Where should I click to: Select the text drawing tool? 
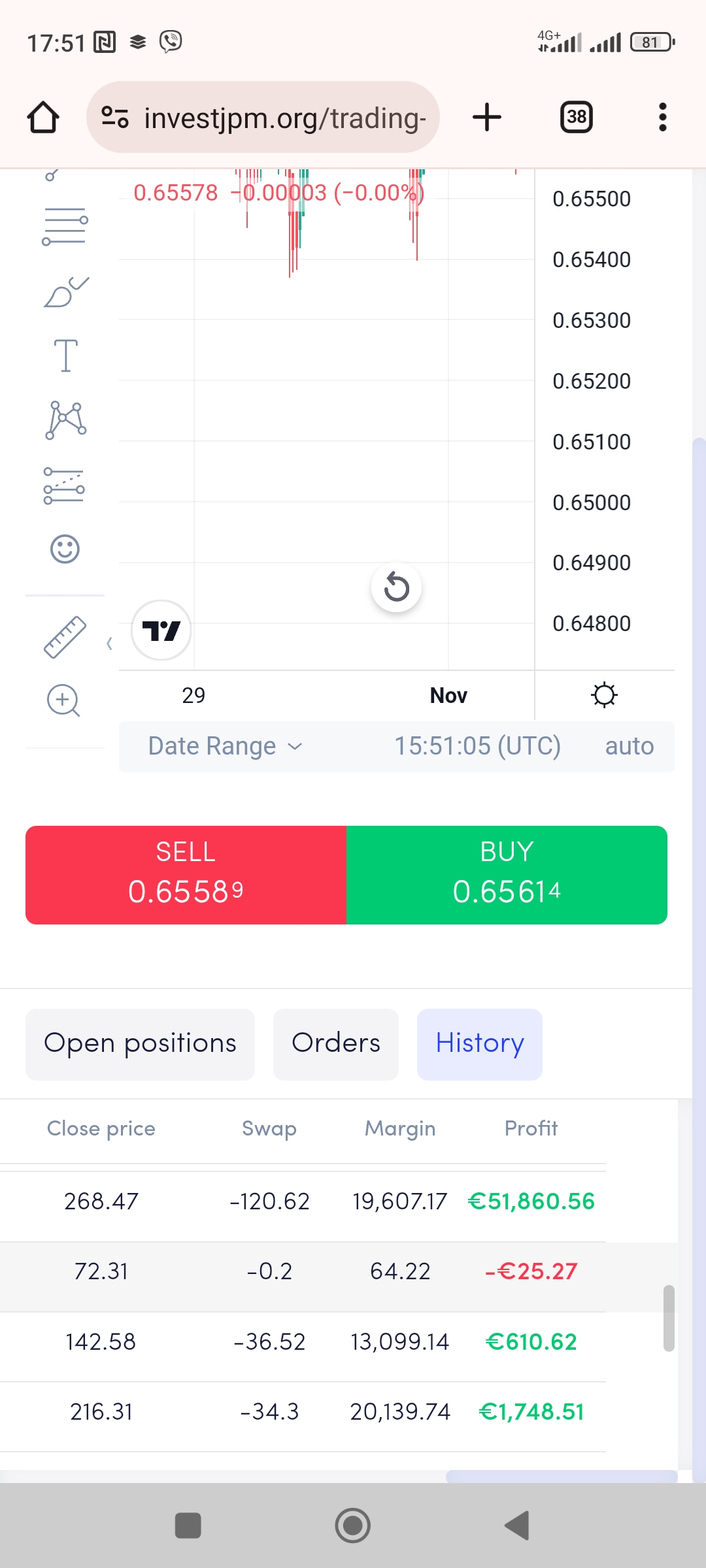coord(65,356)
